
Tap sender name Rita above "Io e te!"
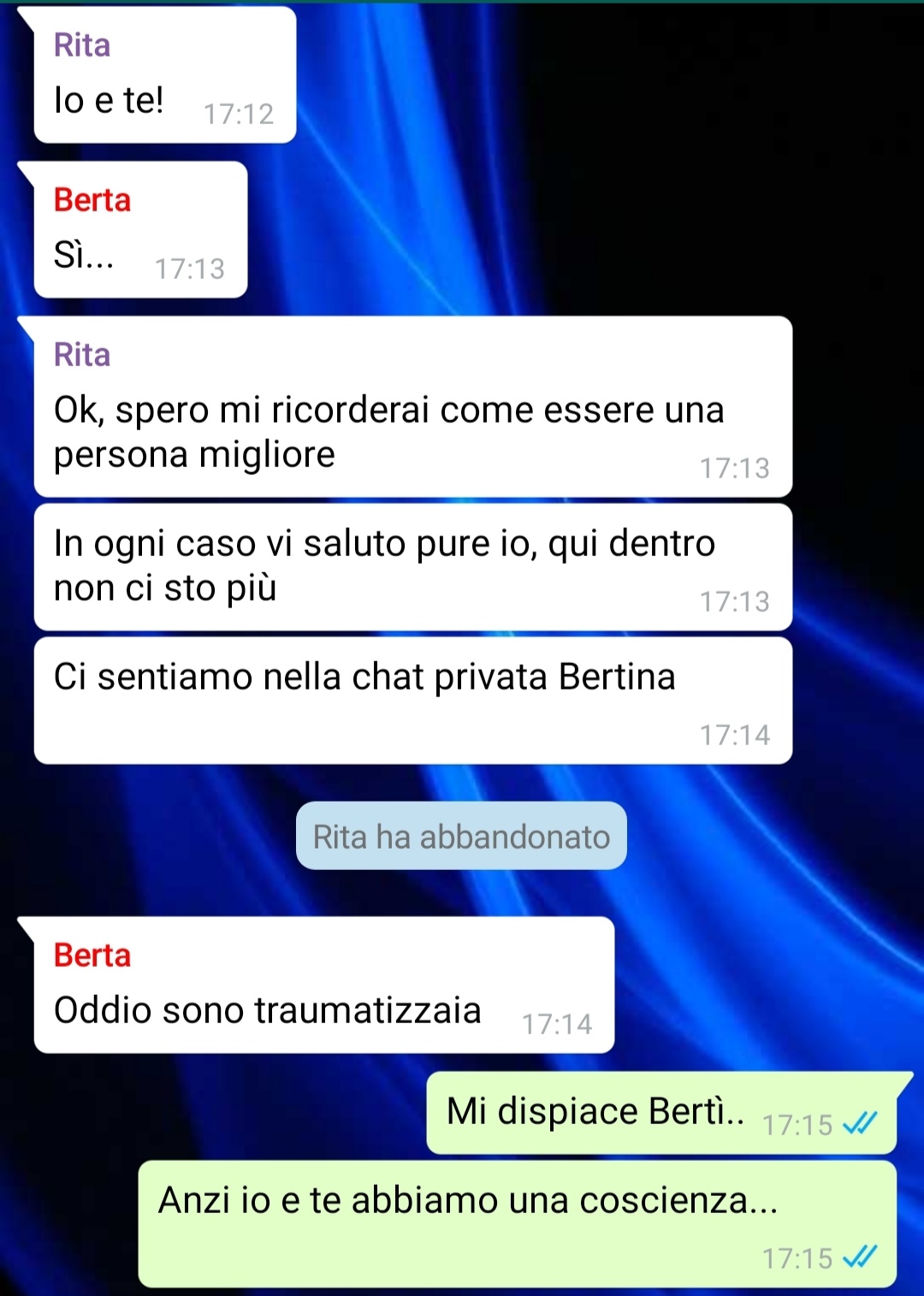tap(82, 45)
